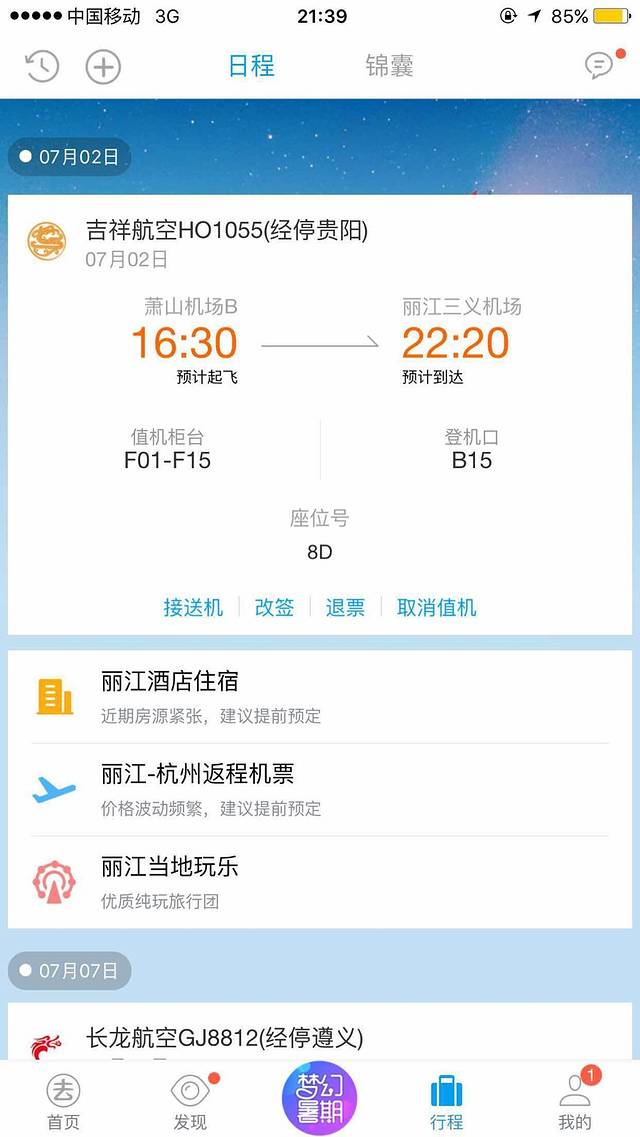Switch to the 锦囊 tab
The width and height of the screenshot is (640, 1137).
click(389, 67)
